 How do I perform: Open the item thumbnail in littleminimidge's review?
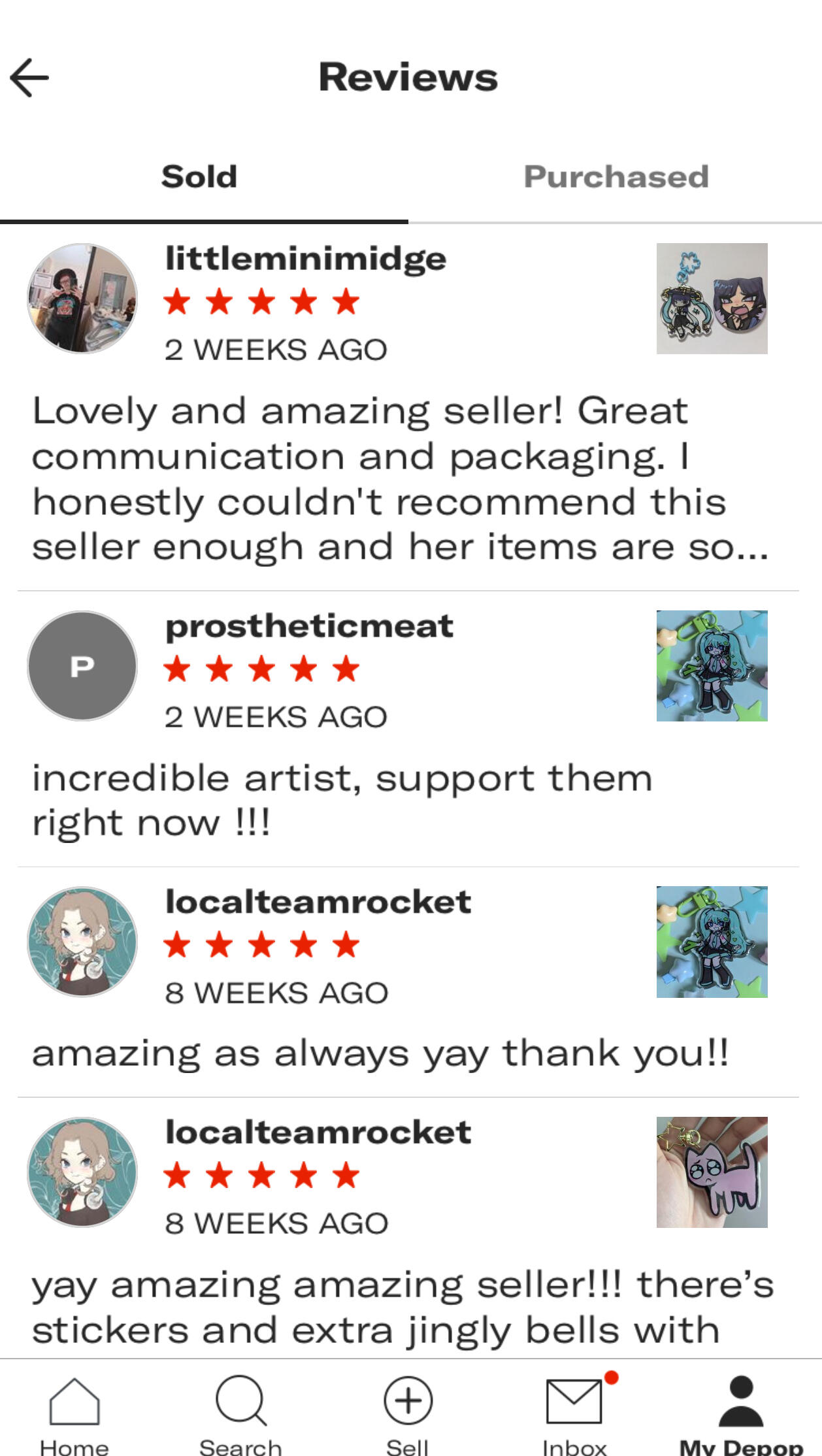pos(712,299)
